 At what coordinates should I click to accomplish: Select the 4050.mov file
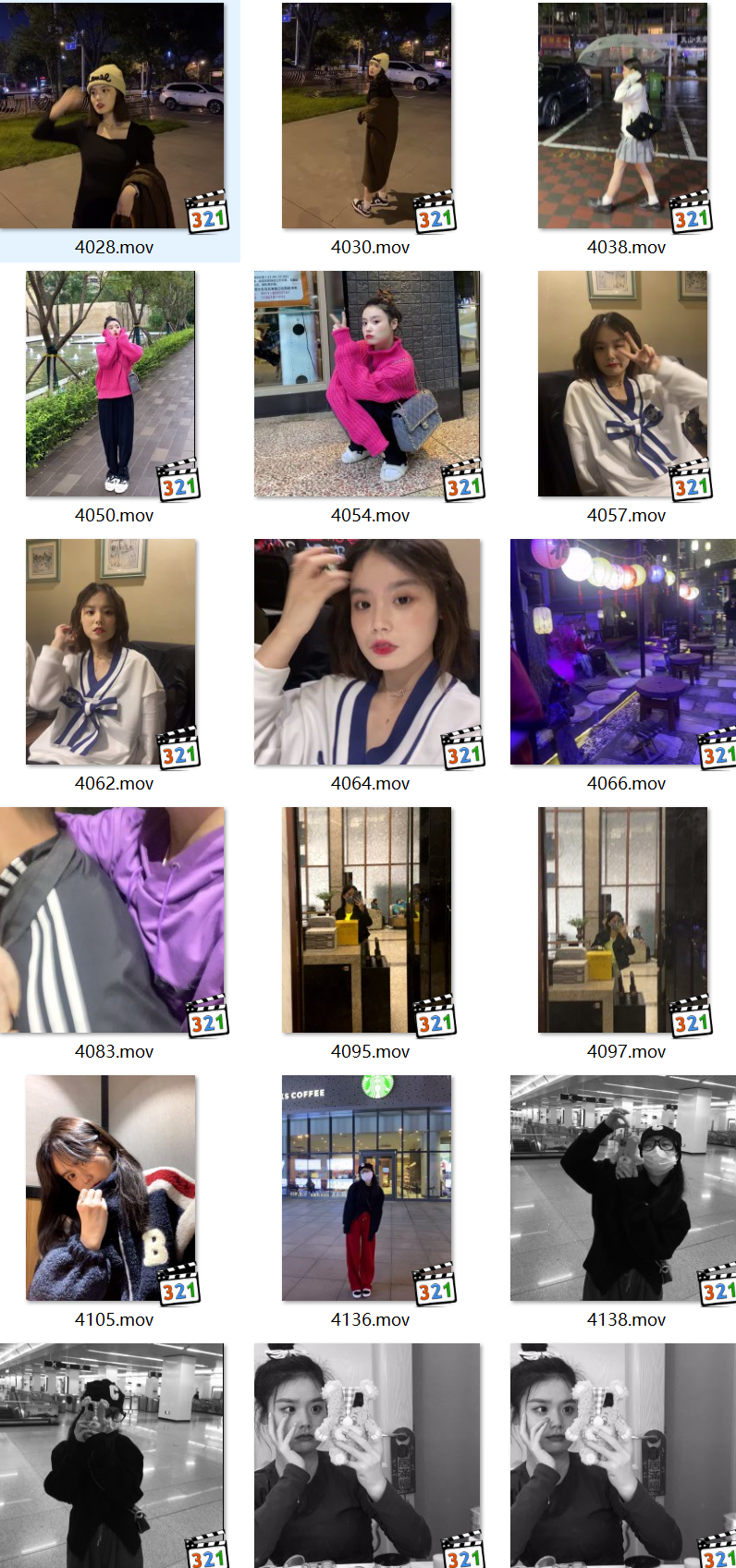[111, 384]
